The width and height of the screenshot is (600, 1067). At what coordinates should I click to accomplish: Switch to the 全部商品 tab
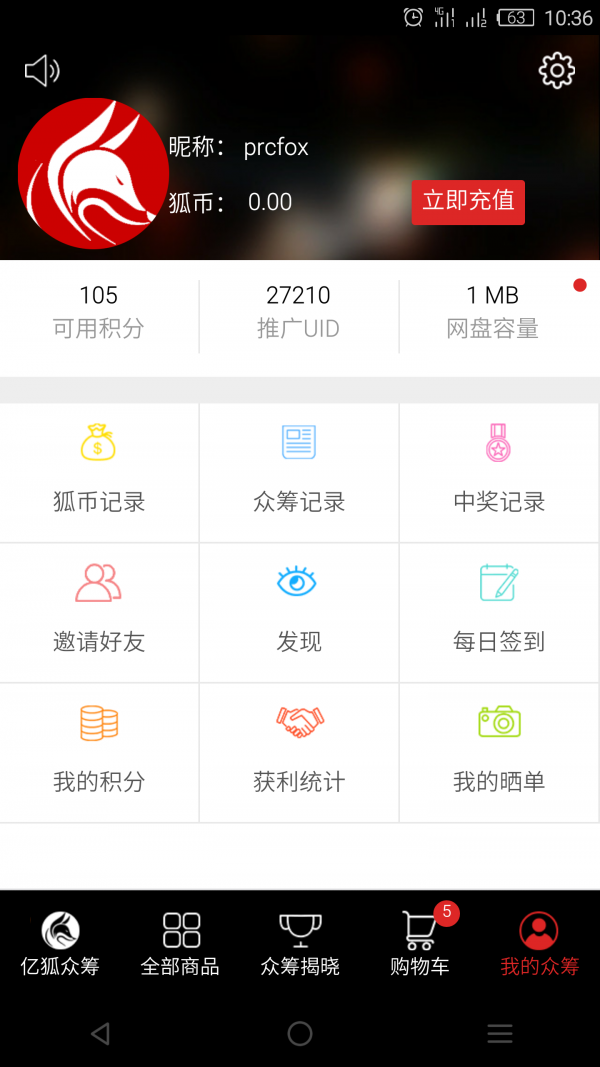(x=180, y=943)
